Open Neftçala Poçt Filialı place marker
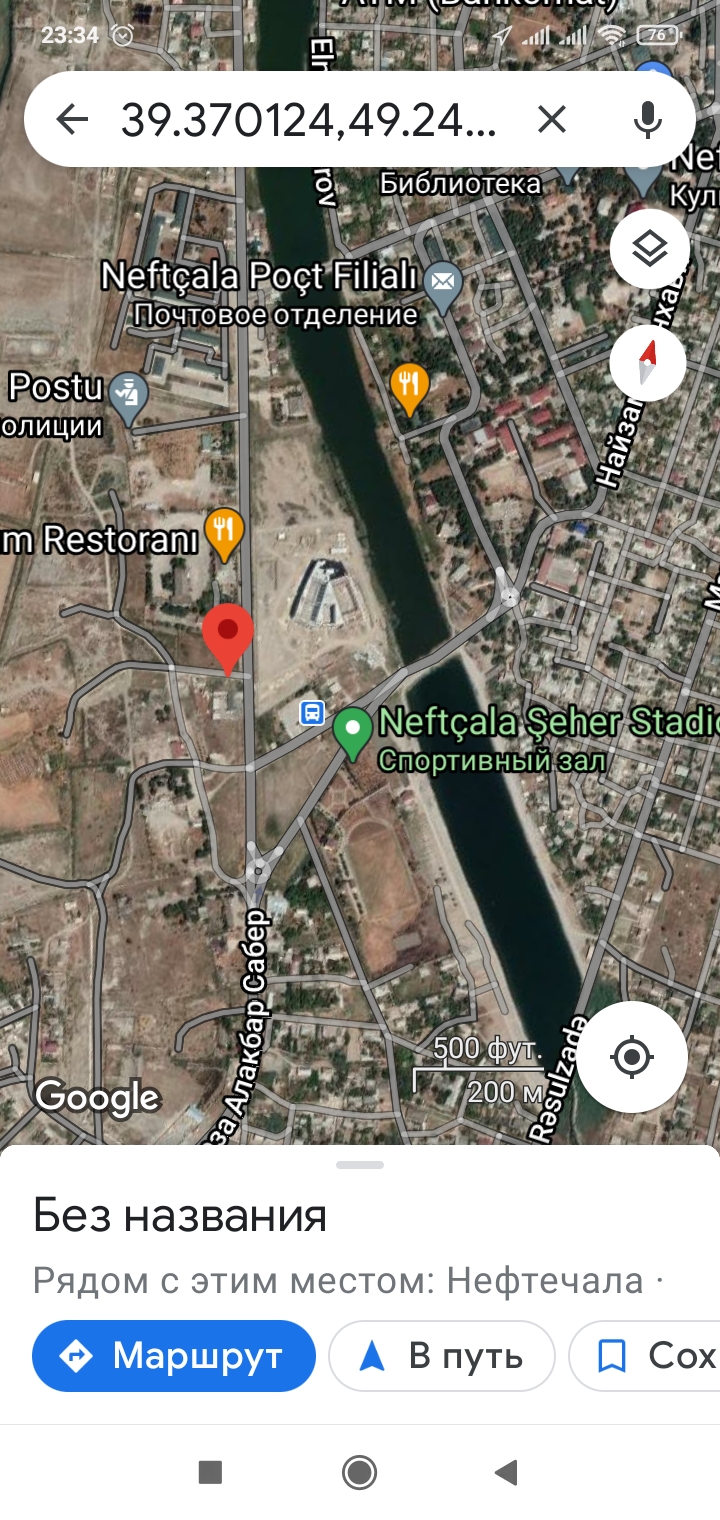The height and width of the screenshot is (1520, 720). (442, 282)
